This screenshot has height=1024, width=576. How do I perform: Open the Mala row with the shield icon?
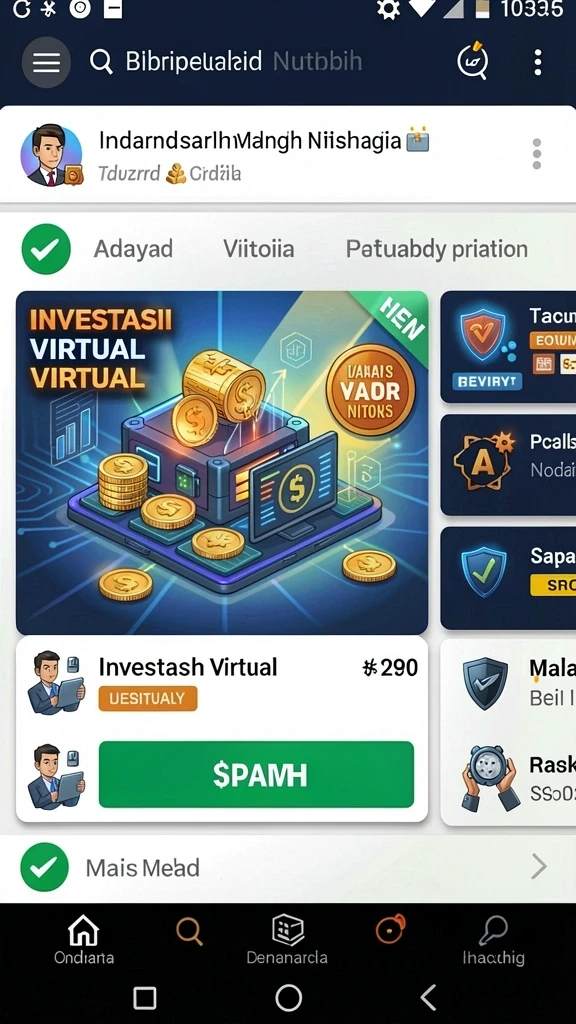click(x=509, y=683)
